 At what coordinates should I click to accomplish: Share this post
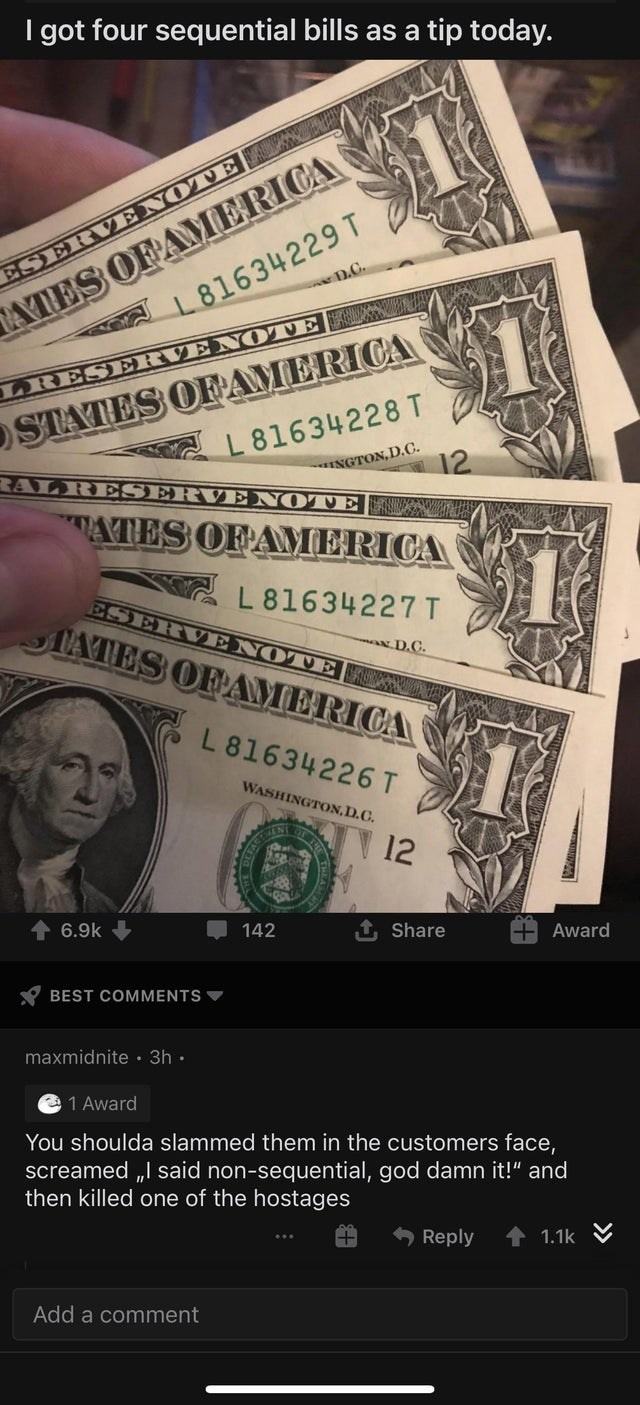click(x=402, y=931)
